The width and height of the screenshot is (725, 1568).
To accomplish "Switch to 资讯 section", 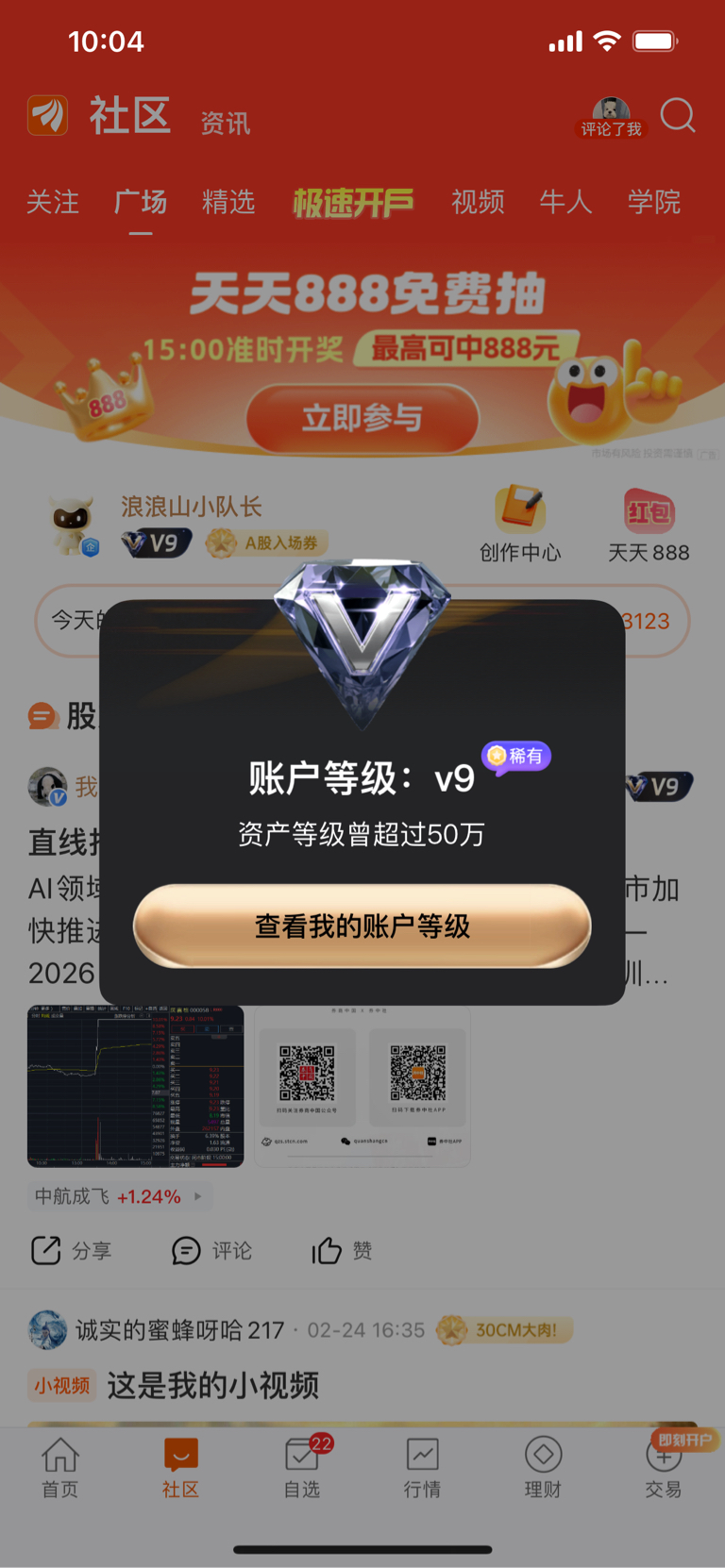I will [x=225, y=124].
